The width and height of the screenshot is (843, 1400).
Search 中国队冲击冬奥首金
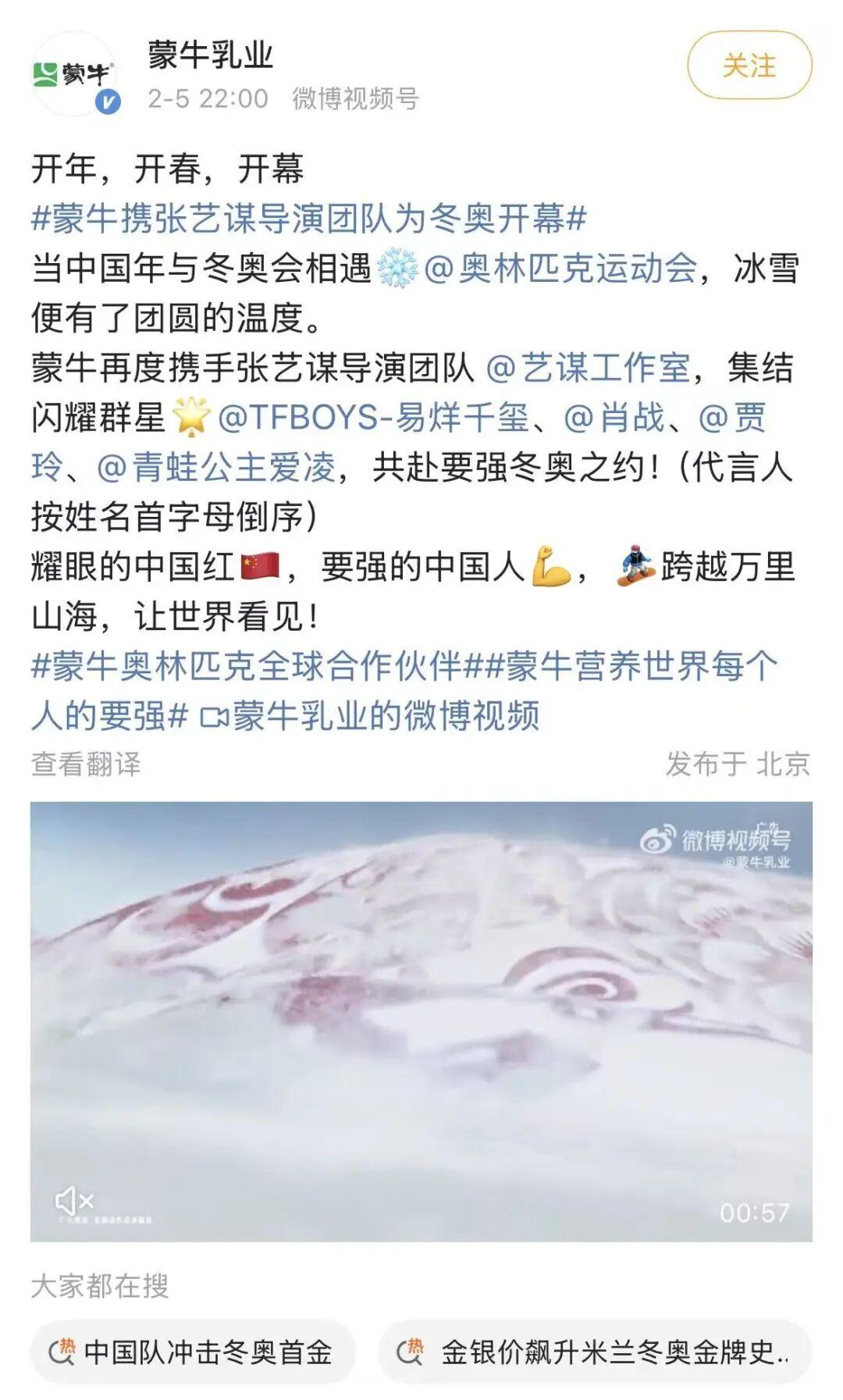193,1352
